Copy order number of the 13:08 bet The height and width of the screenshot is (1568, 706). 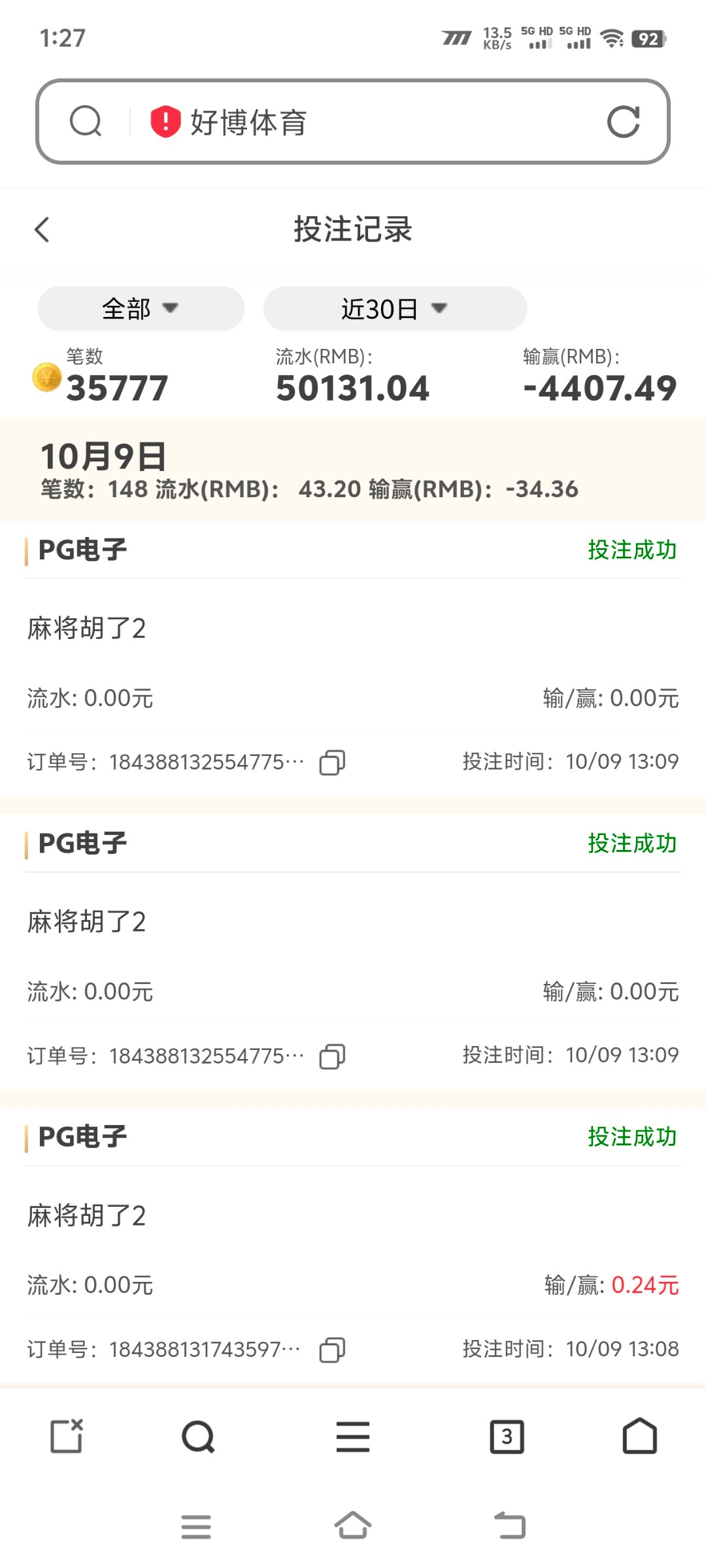click(332, 1350)
